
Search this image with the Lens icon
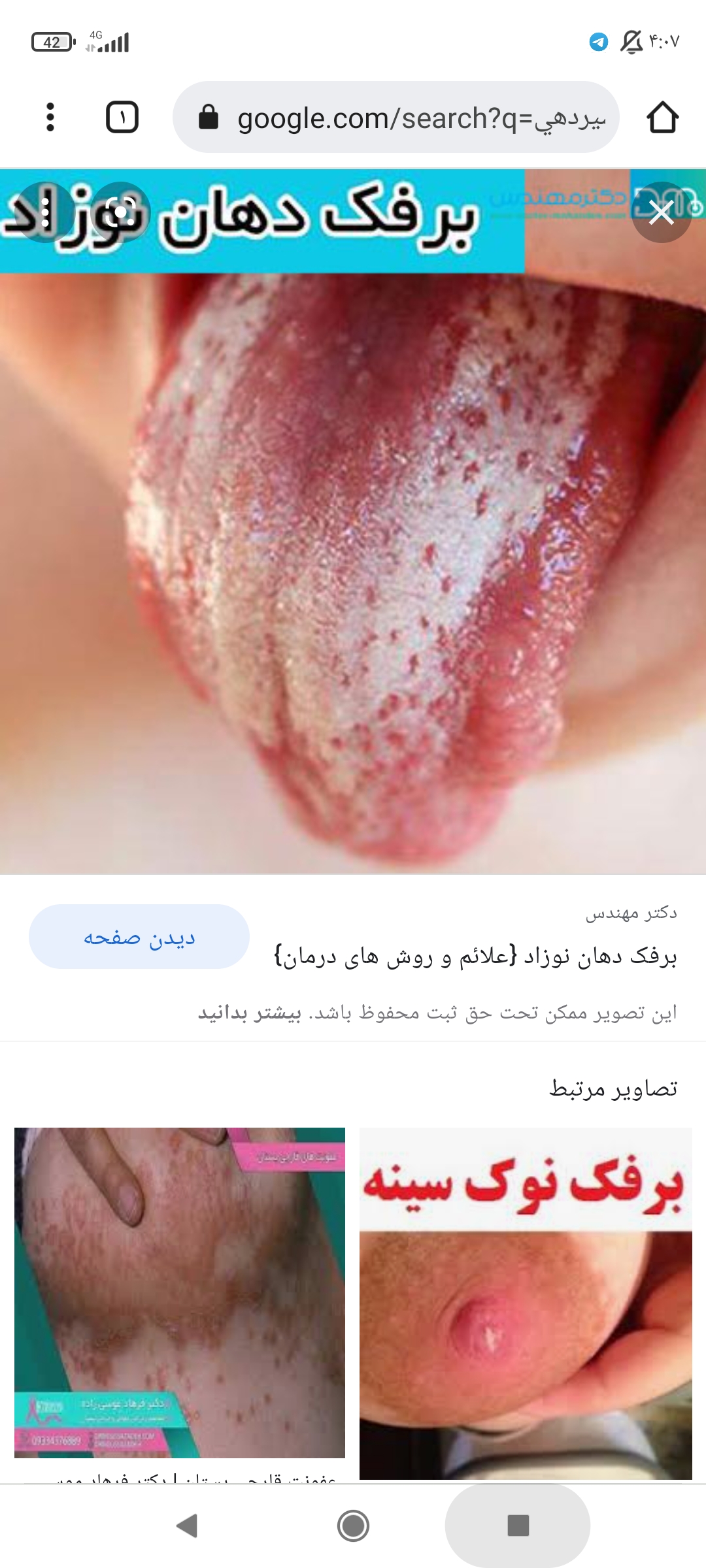(121, 212)
